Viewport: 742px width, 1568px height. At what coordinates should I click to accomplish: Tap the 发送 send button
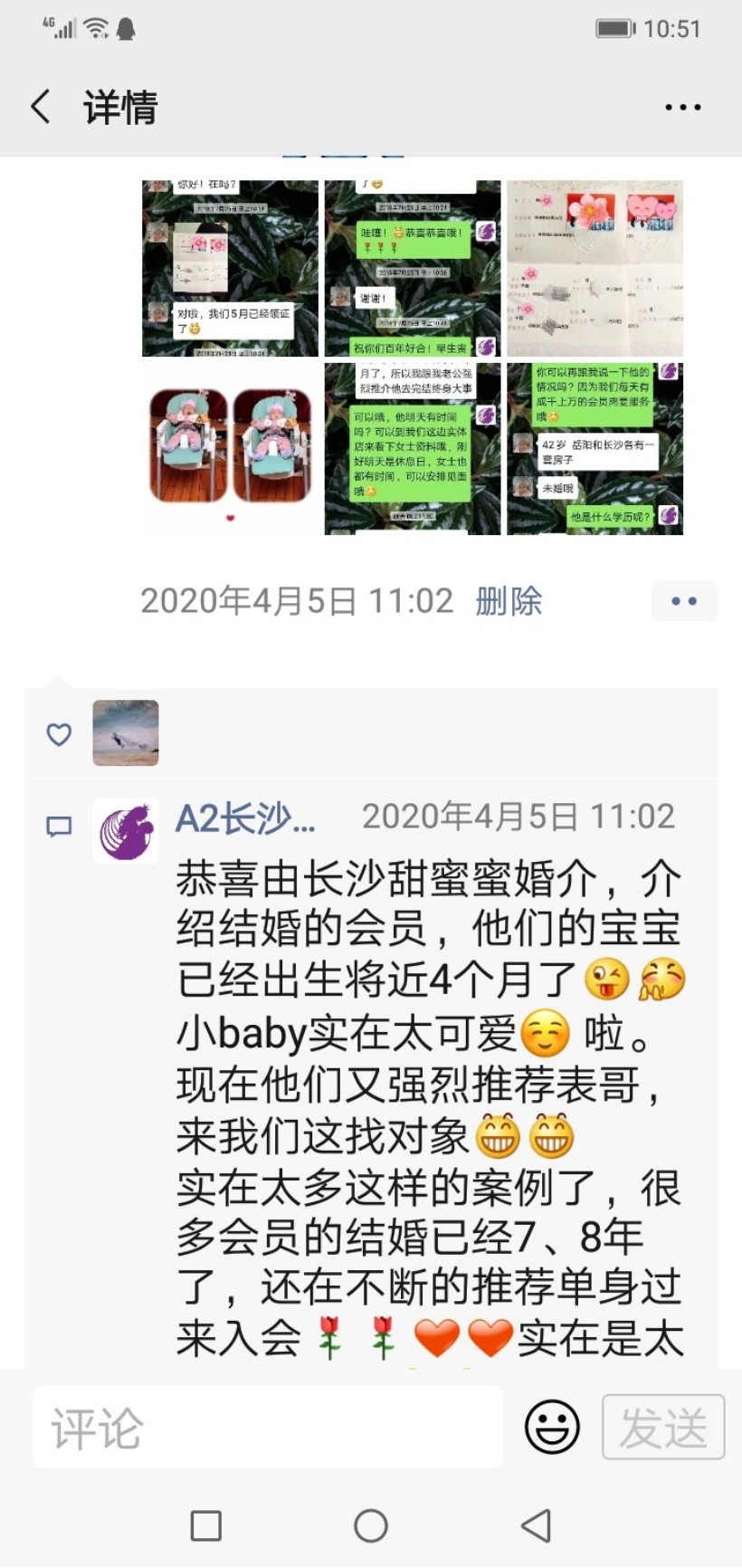pos(663,1427)
